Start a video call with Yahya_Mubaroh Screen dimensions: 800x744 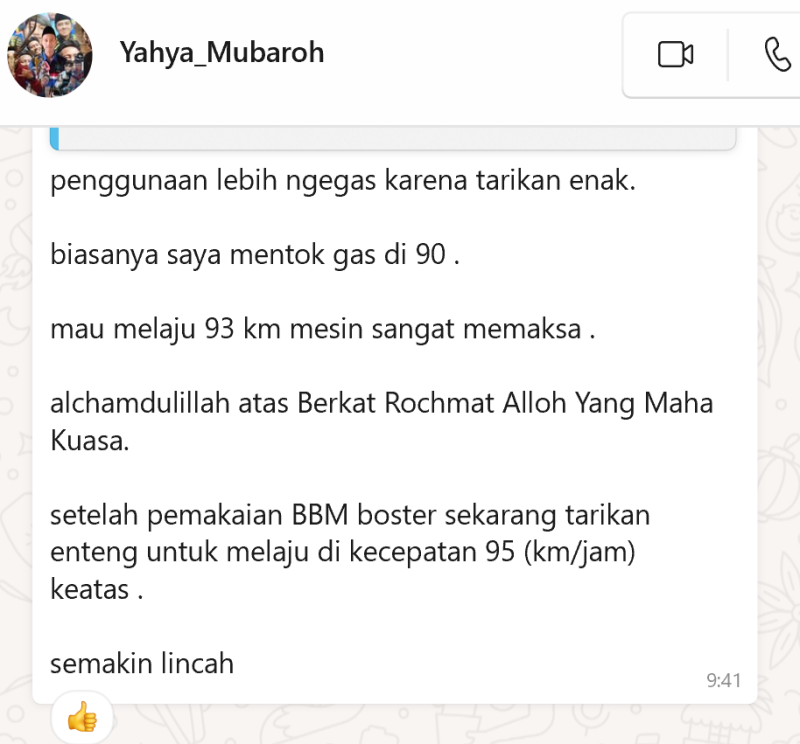click(x=675, y=55)
